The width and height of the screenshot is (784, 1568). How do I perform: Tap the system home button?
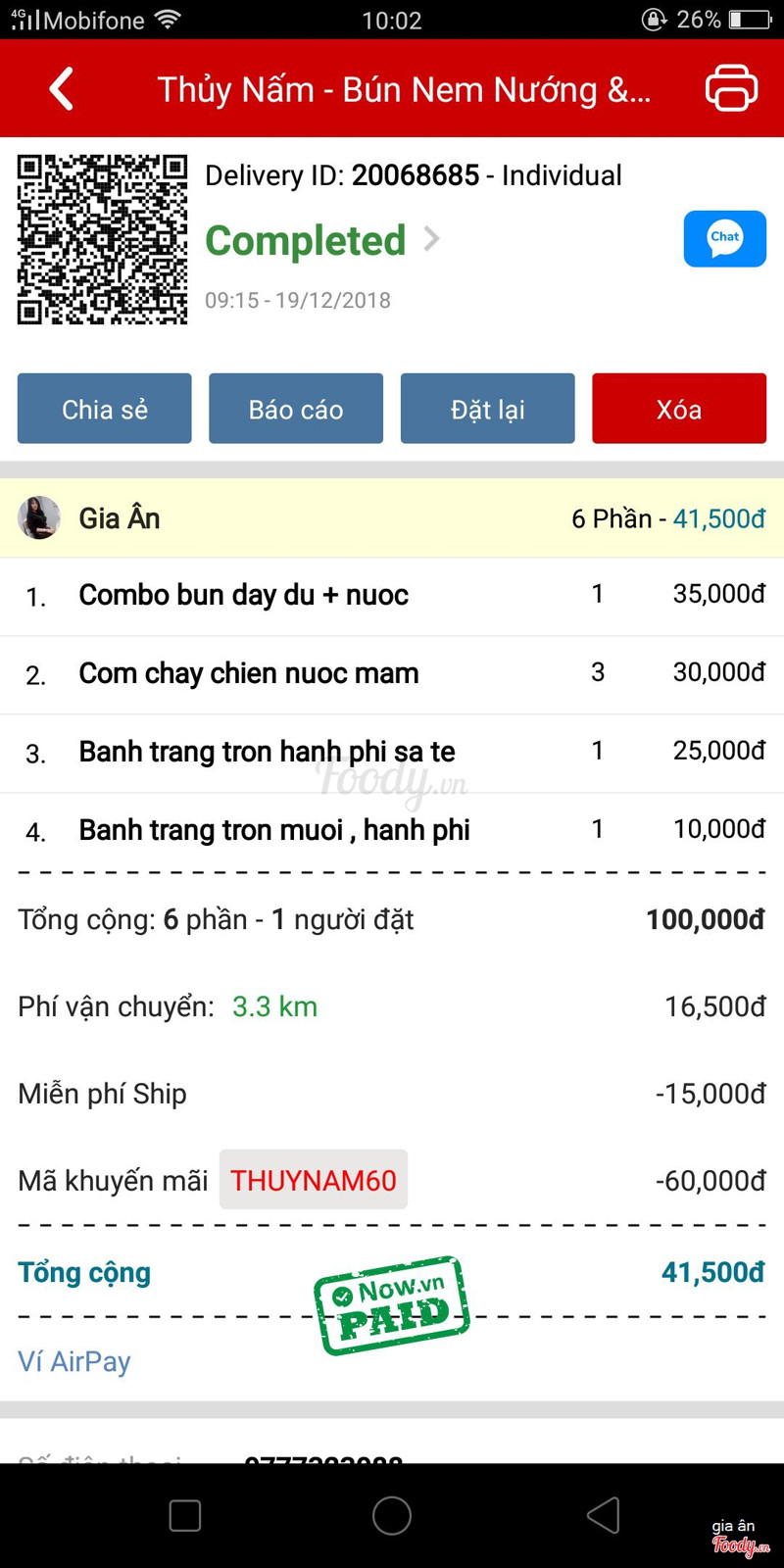click(x=392, y=1515)
